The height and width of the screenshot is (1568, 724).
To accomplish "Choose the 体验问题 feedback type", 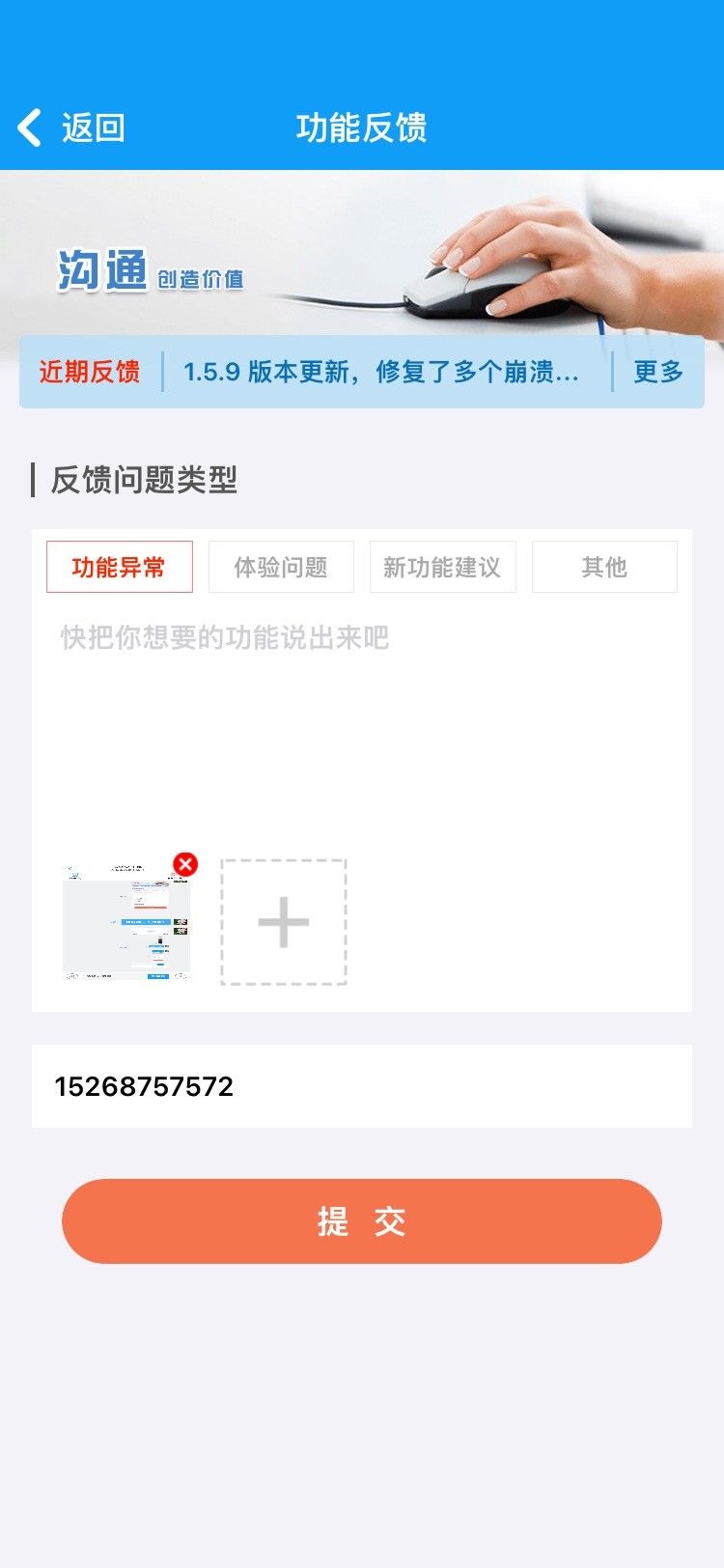I will (281, 567).
